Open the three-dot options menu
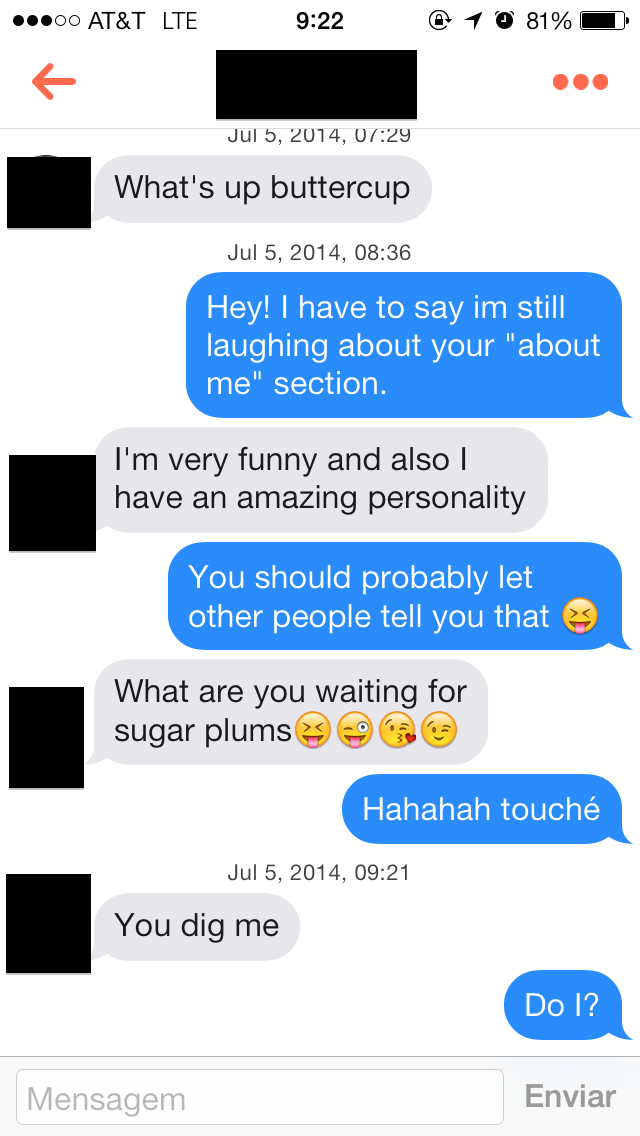The height and width of the screenshot is (1136, 640). pyautogui.click(x=580, y=82)
